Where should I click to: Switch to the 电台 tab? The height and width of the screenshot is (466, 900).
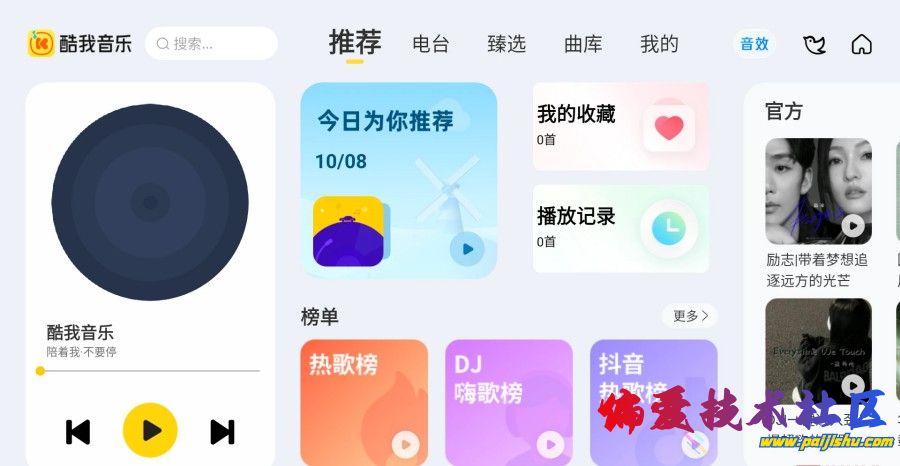coord(431,44)
